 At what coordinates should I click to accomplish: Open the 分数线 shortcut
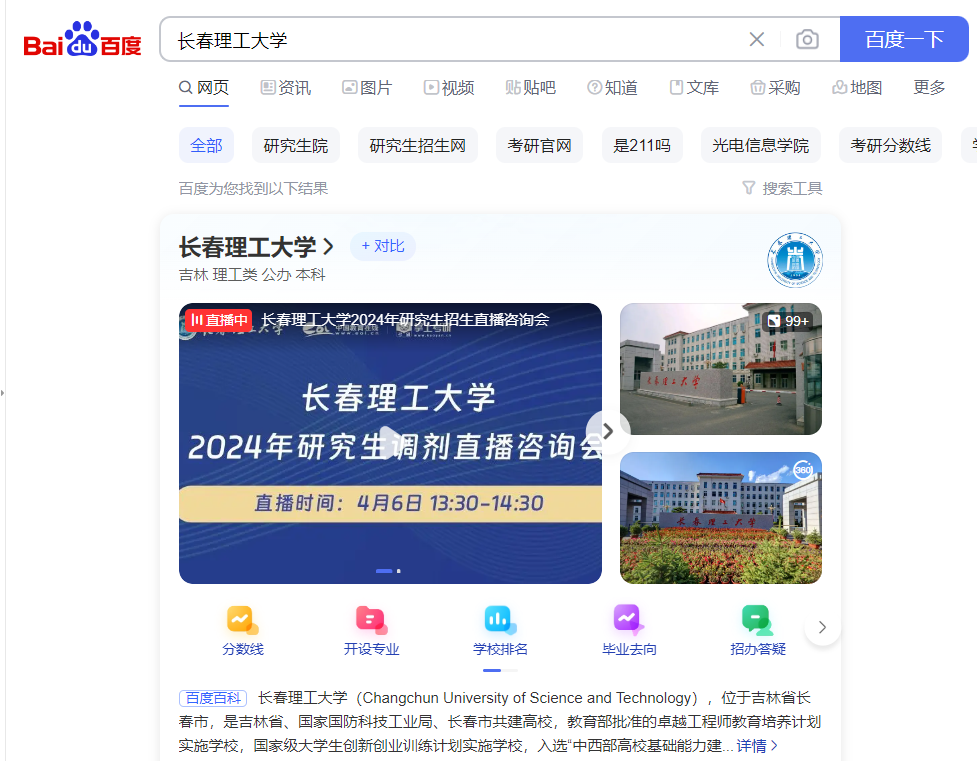pyautogui.click(x=243, y=631)
